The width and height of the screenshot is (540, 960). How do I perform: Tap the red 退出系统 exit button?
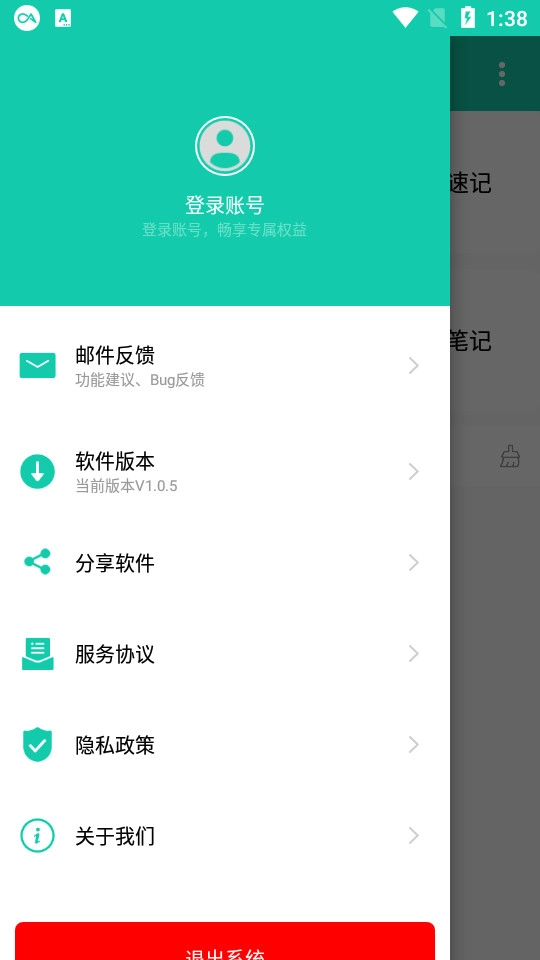[x=225, y=941]
